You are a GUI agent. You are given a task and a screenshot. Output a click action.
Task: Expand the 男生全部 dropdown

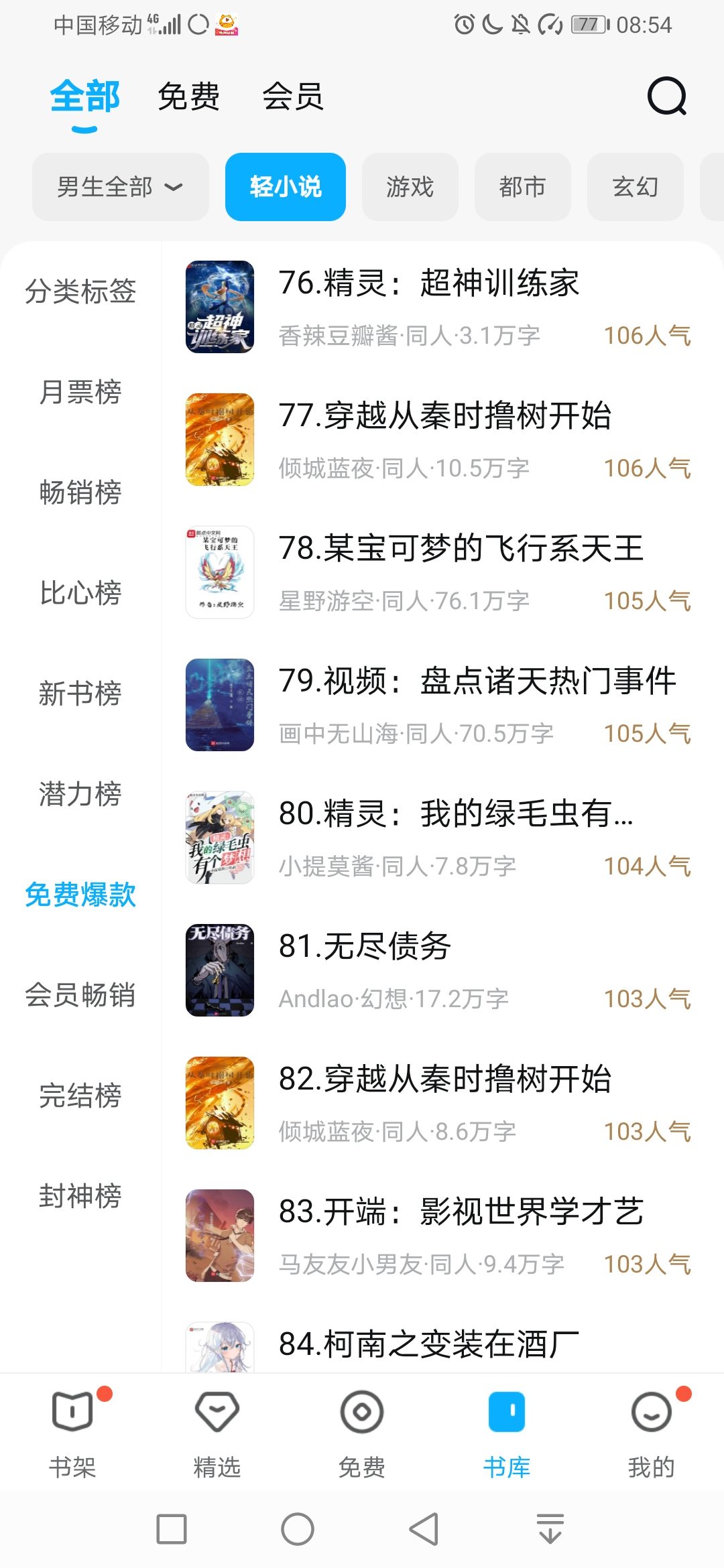121,187
